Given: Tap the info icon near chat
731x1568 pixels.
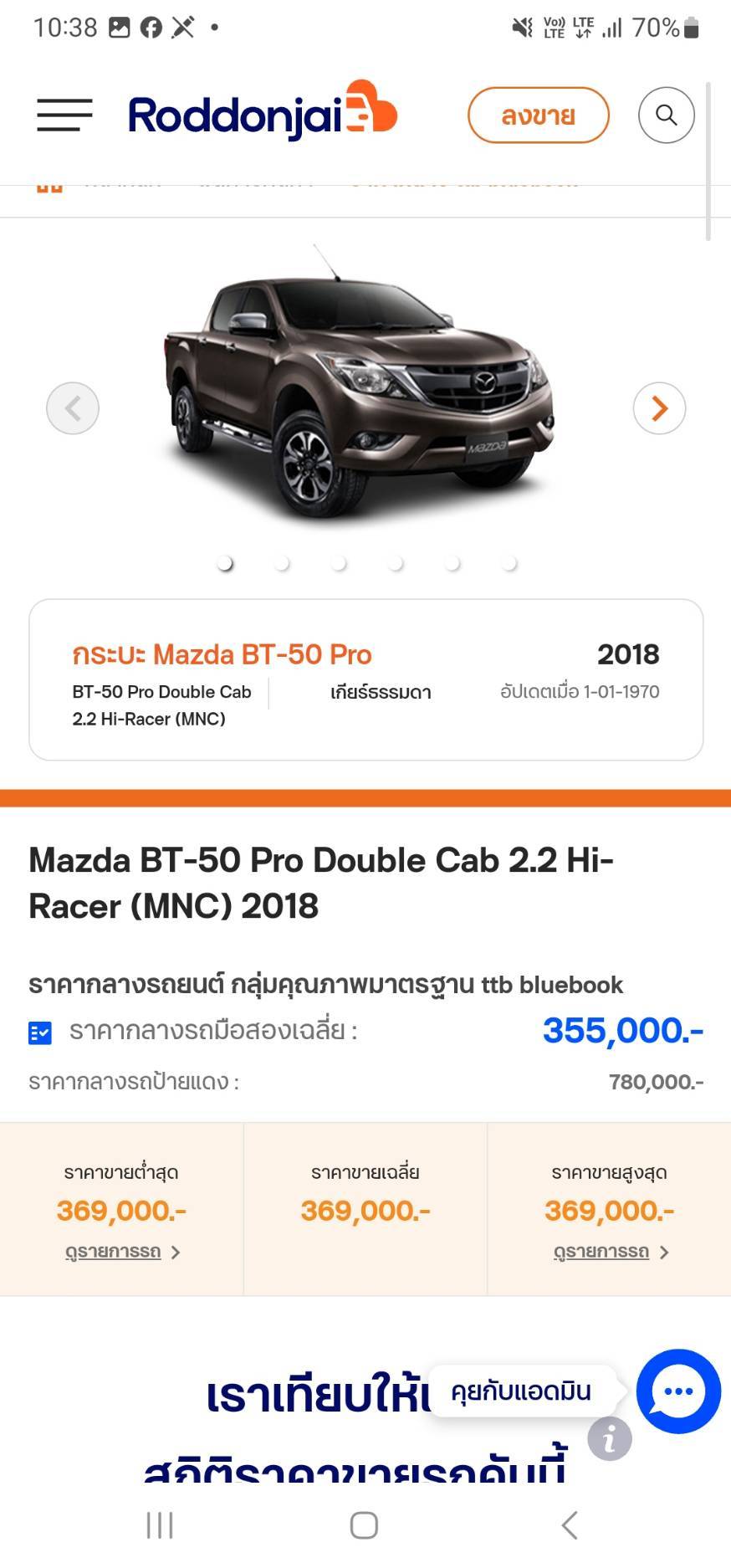Looking at the screenshot, I should tap(609, 1439).
